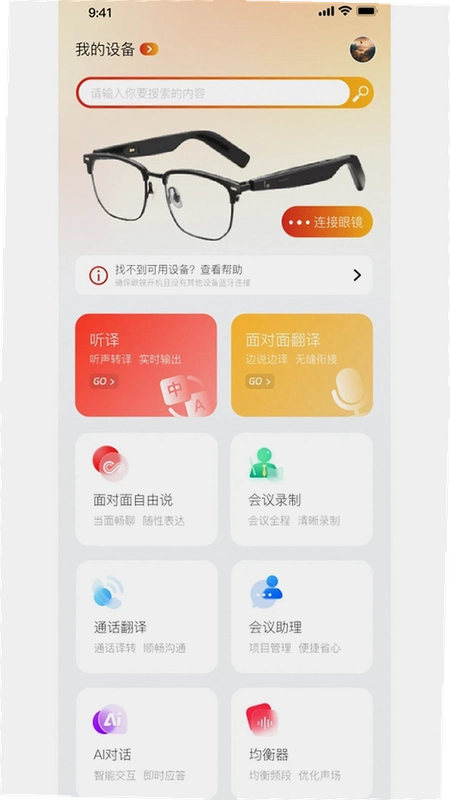The width and height of the screenshot is (450, 800).
Task: Start the AI对话 card
Action: 147,744
